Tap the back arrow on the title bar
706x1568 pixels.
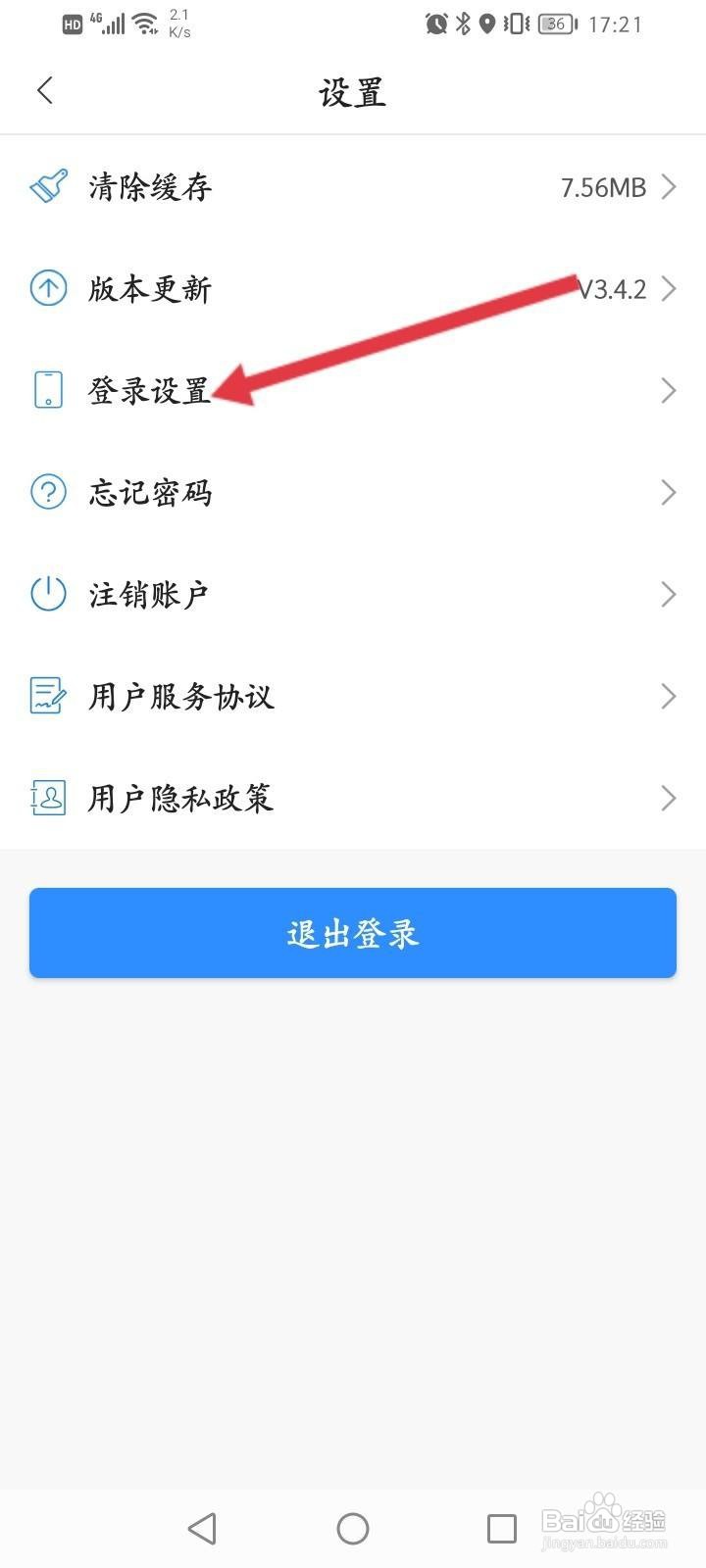coord(44,90)
